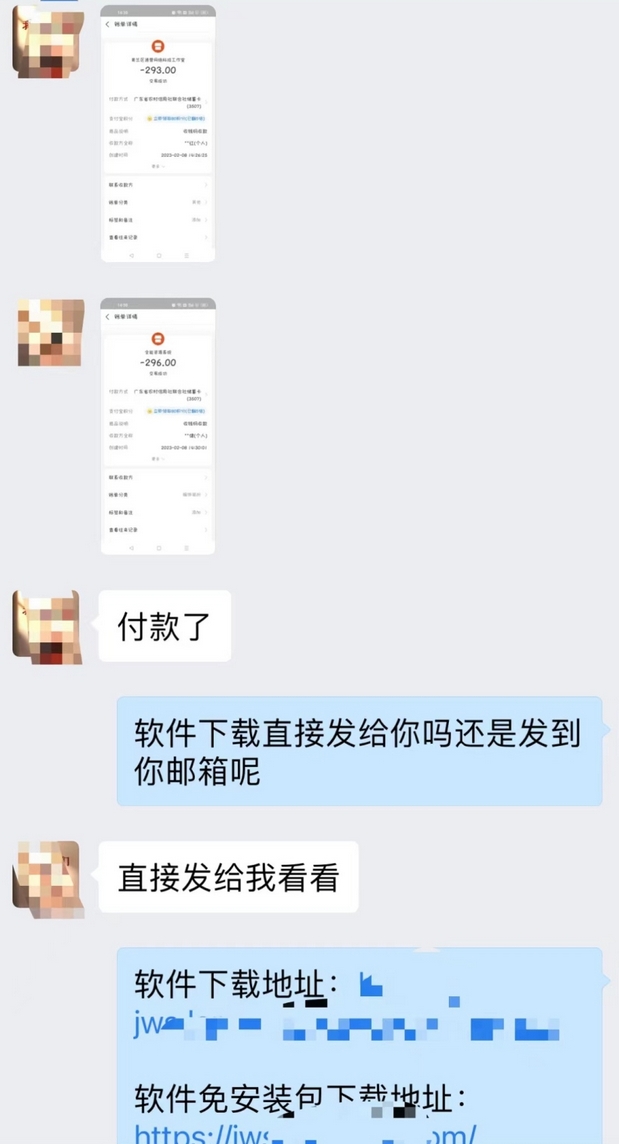Open sender's avatar beside 直接发给我看看

(46, 877)
